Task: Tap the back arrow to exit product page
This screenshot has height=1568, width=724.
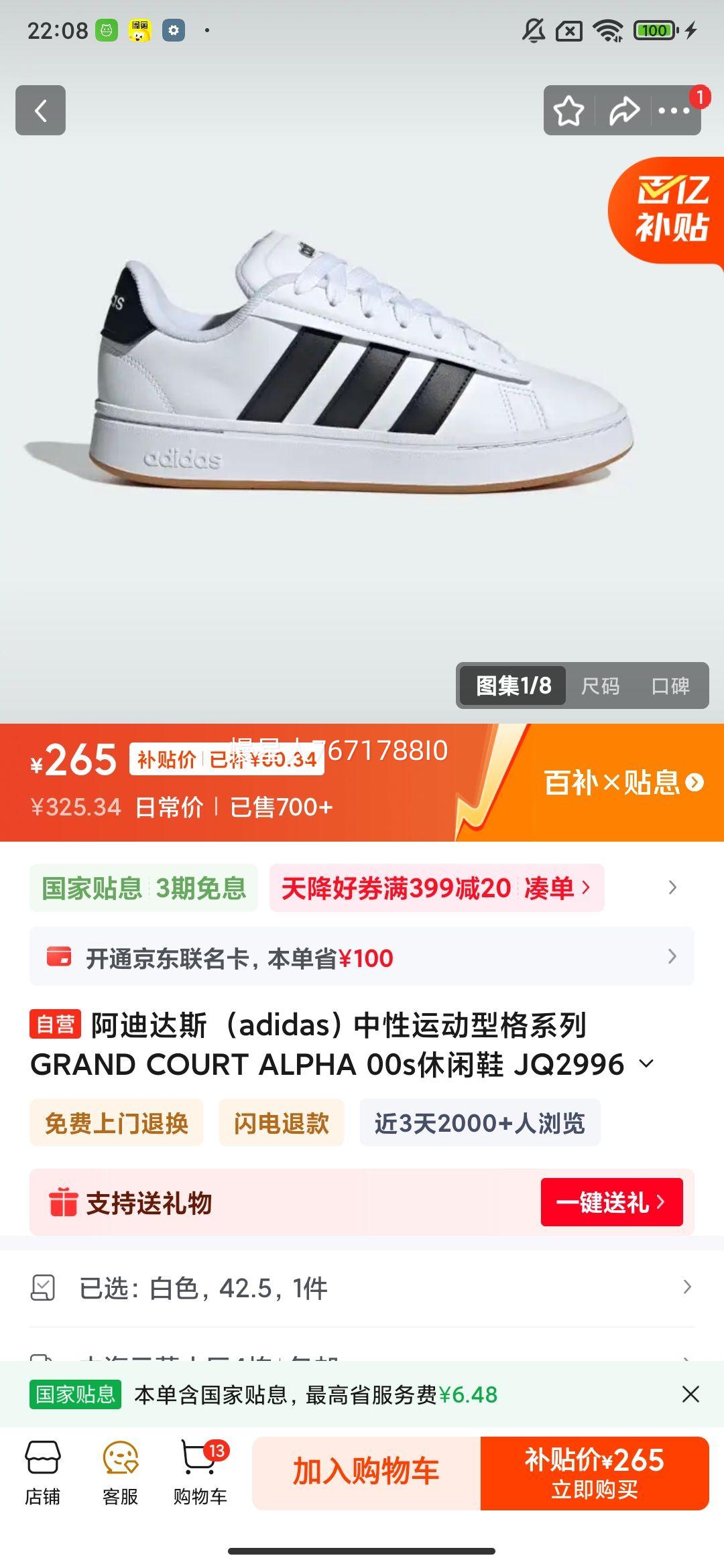Action: (x=42, y=109)
